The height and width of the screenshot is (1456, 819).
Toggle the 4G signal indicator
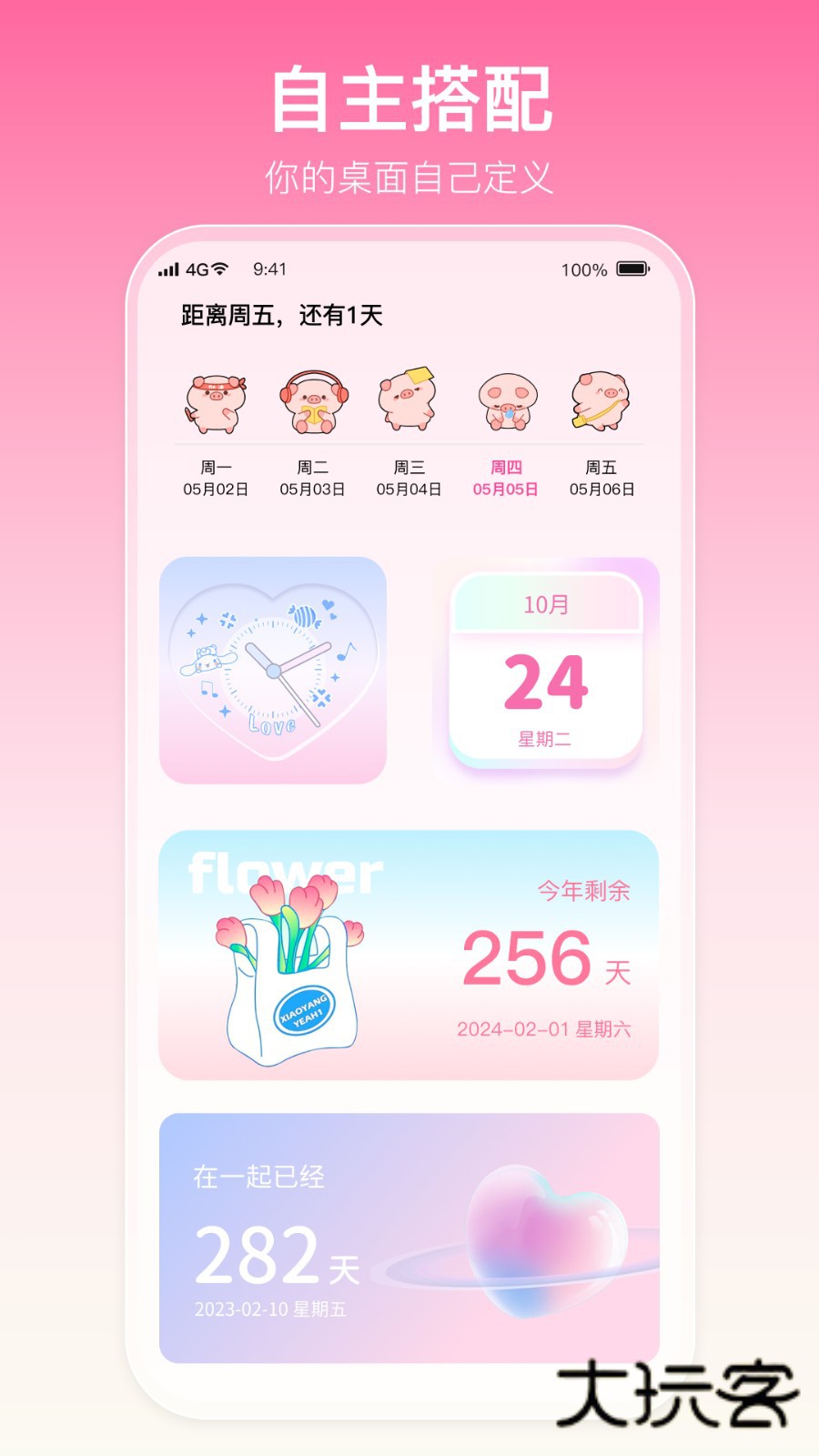pos(195,268)
